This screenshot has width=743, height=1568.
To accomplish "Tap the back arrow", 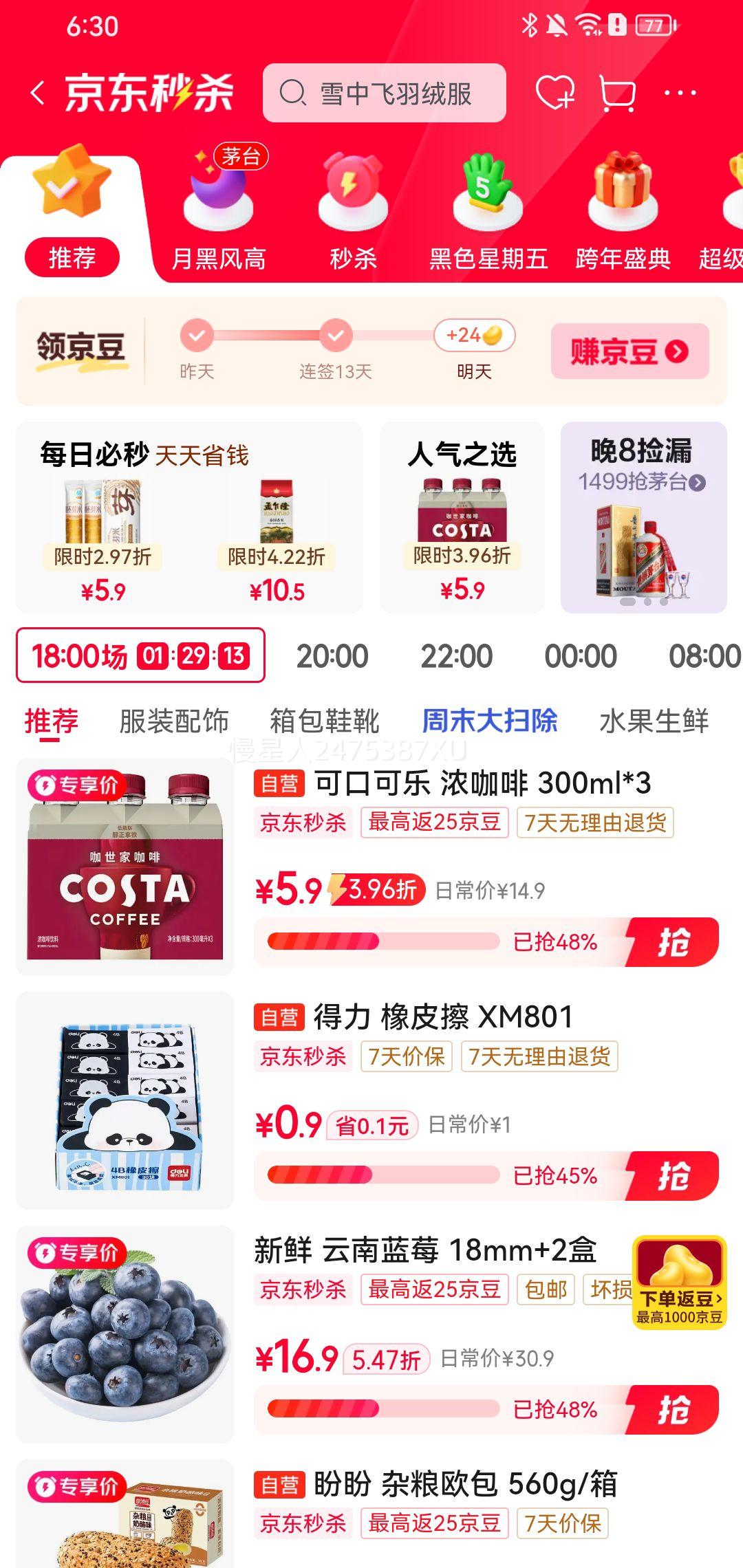I will (x=39, y=92).
